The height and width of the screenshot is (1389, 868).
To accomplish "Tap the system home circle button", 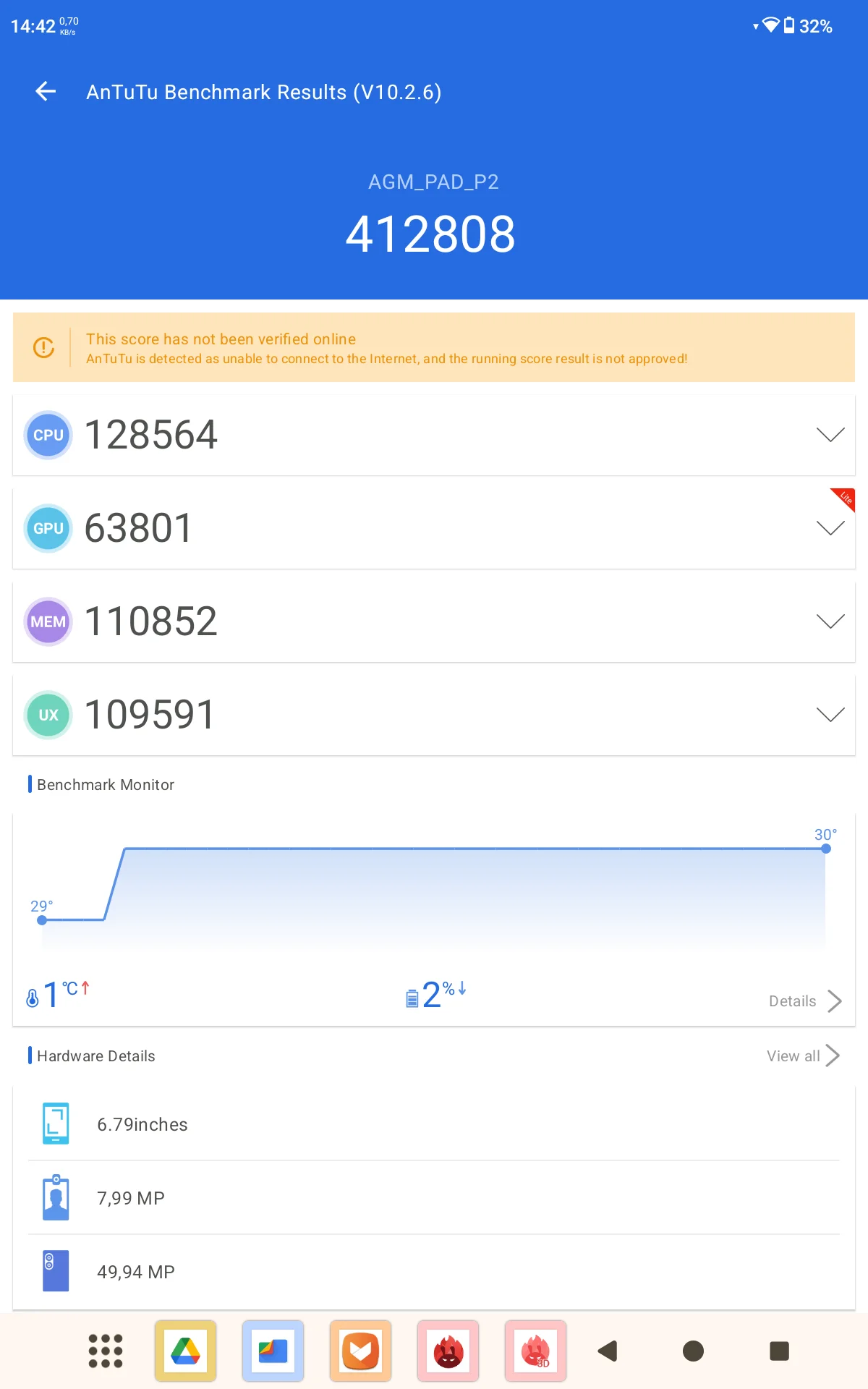I will coord(693,1351).
